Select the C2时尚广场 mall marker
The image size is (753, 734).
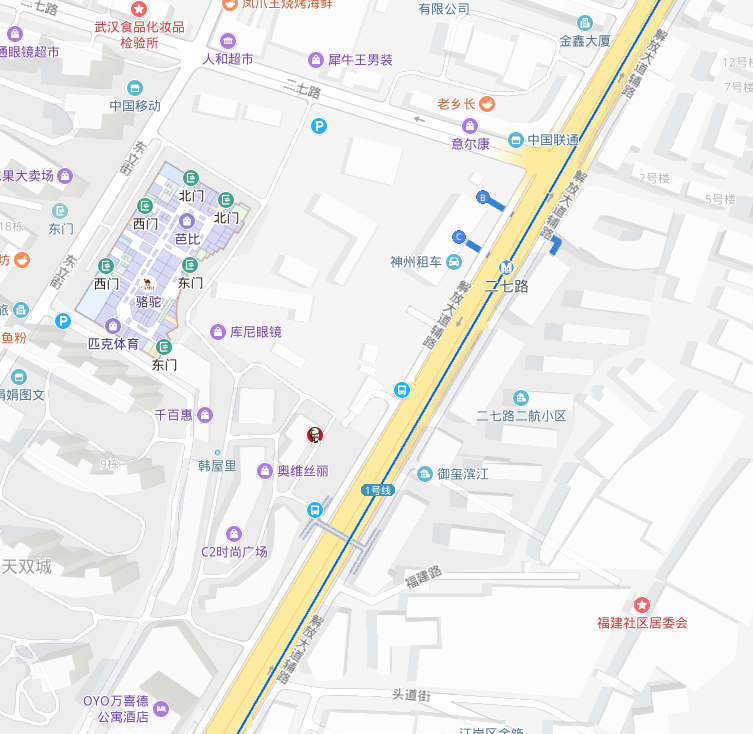coord(234,534)
